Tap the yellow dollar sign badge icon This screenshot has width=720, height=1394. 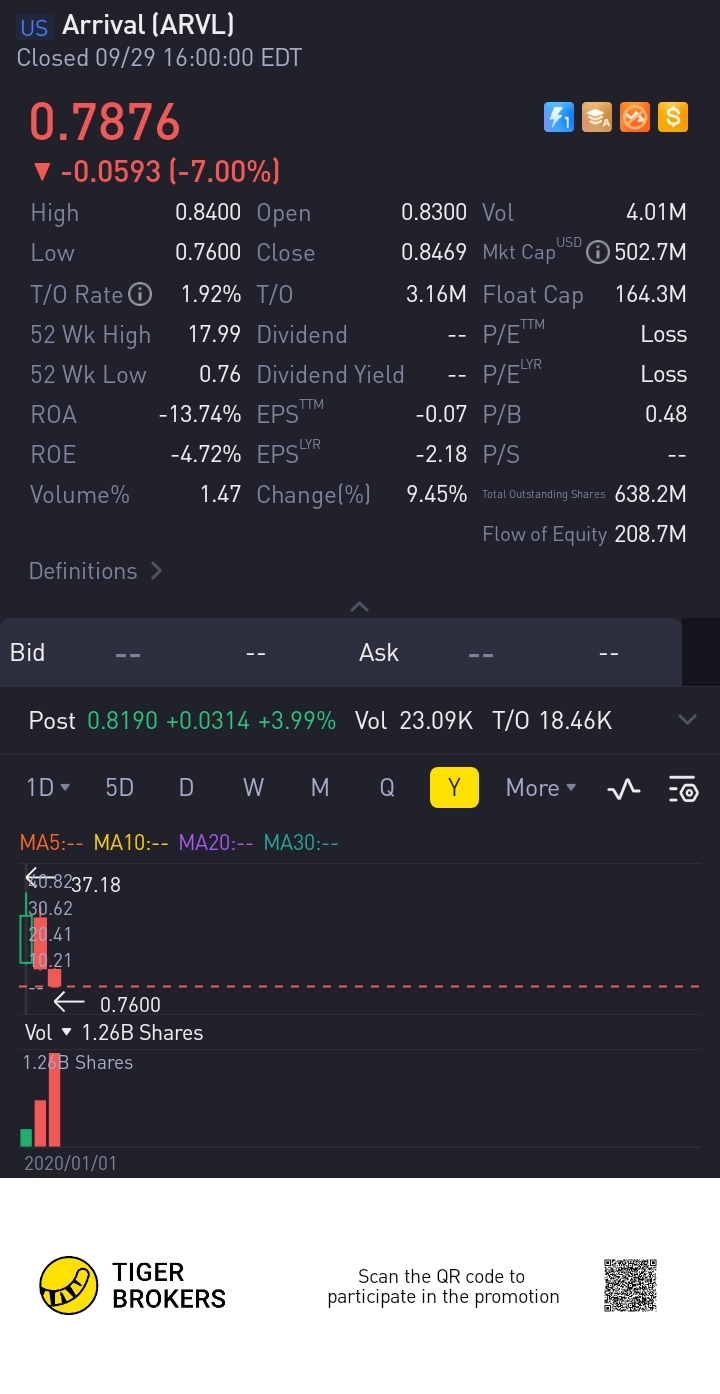click(673, 117)
